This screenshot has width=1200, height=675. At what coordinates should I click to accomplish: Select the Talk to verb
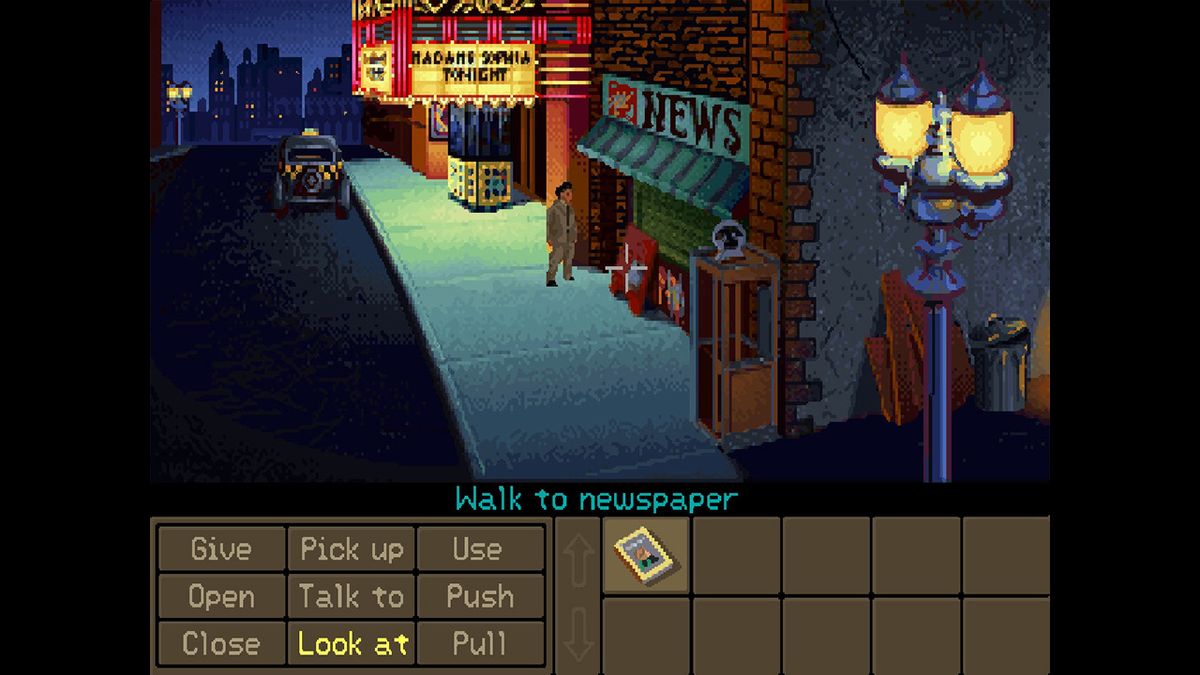(351, 597)
